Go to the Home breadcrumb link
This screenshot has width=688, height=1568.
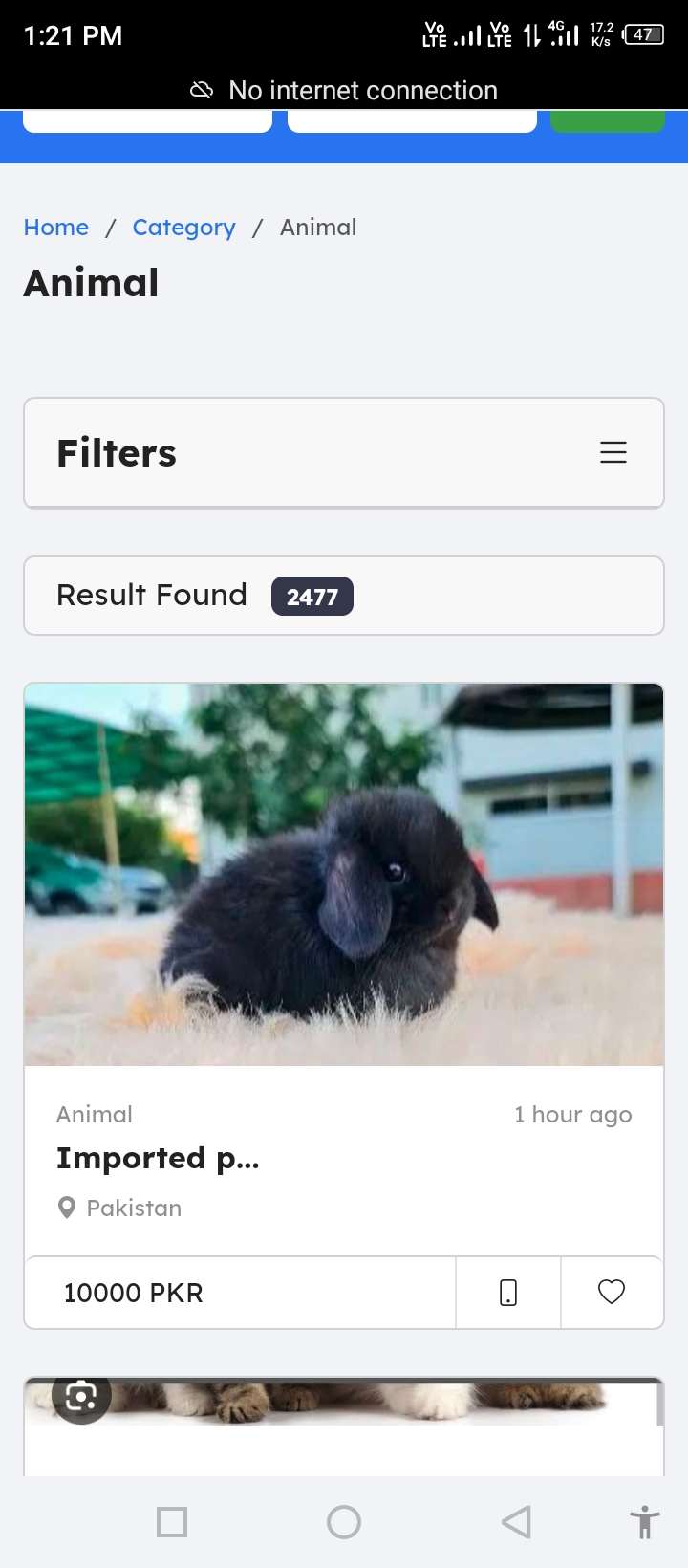56,228
